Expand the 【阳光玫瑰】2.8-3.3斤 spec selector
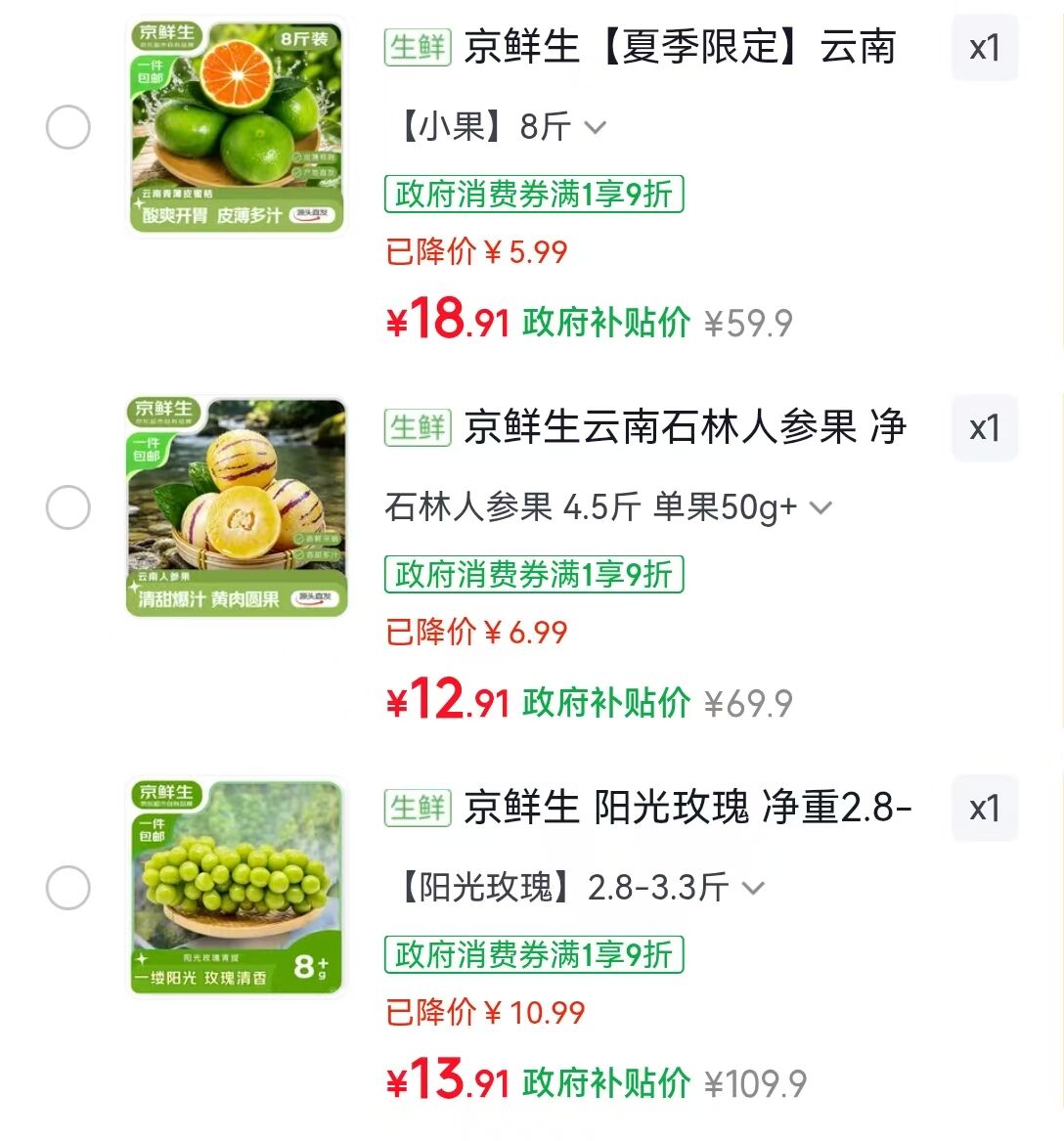 click(575, 888)
